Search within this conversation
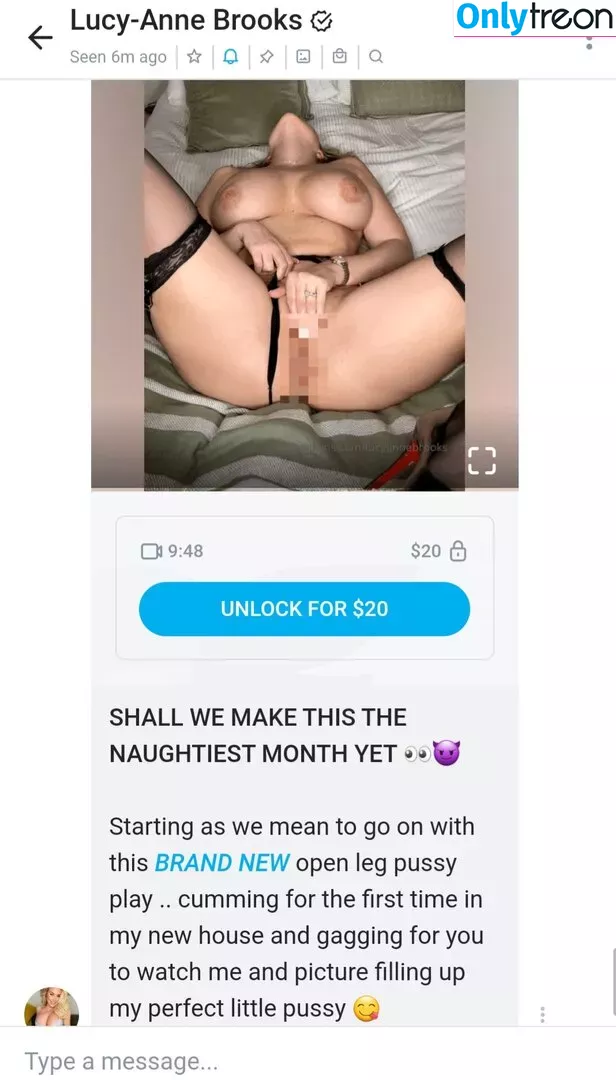This screenshot has width=616, height=1080. [376, 57]
